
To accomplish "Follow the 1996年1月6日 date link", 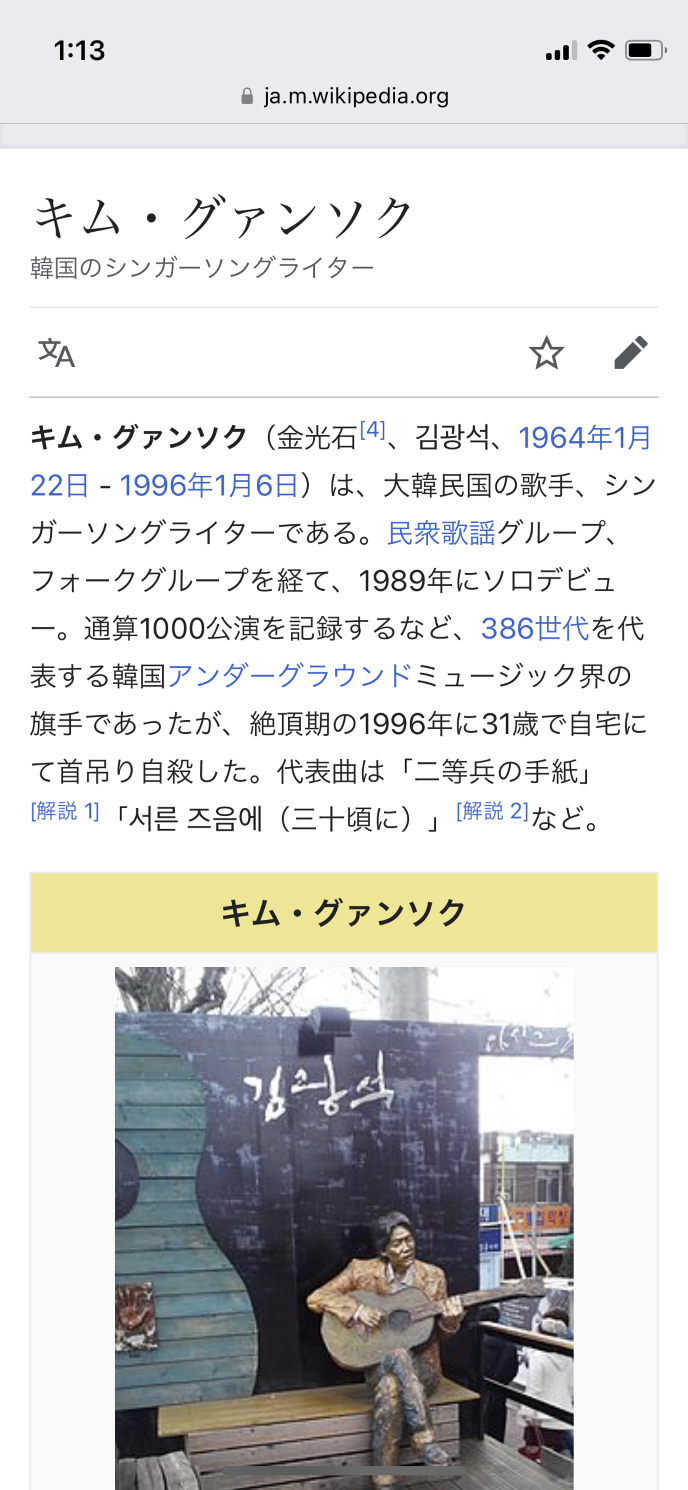I will tap(209, 486).
